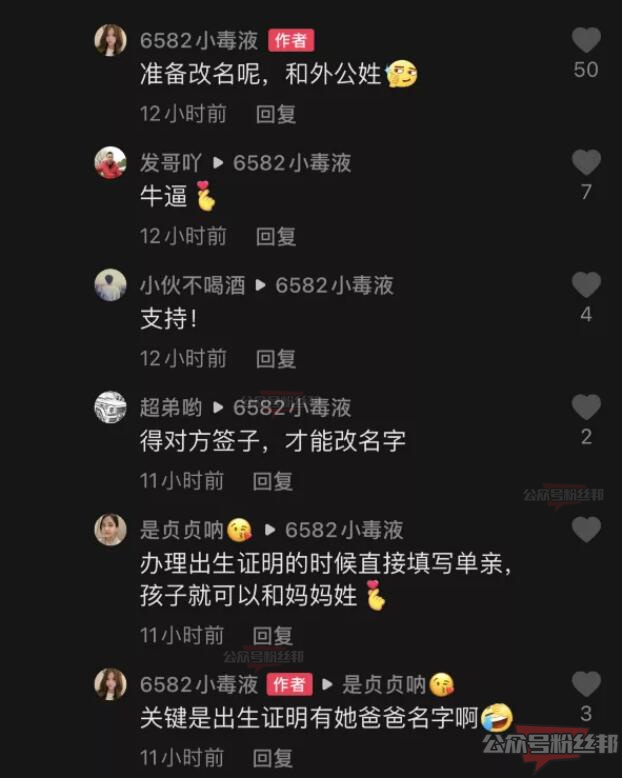Like 小伙不喝酒's comment '支持!'

coord(586,285)
